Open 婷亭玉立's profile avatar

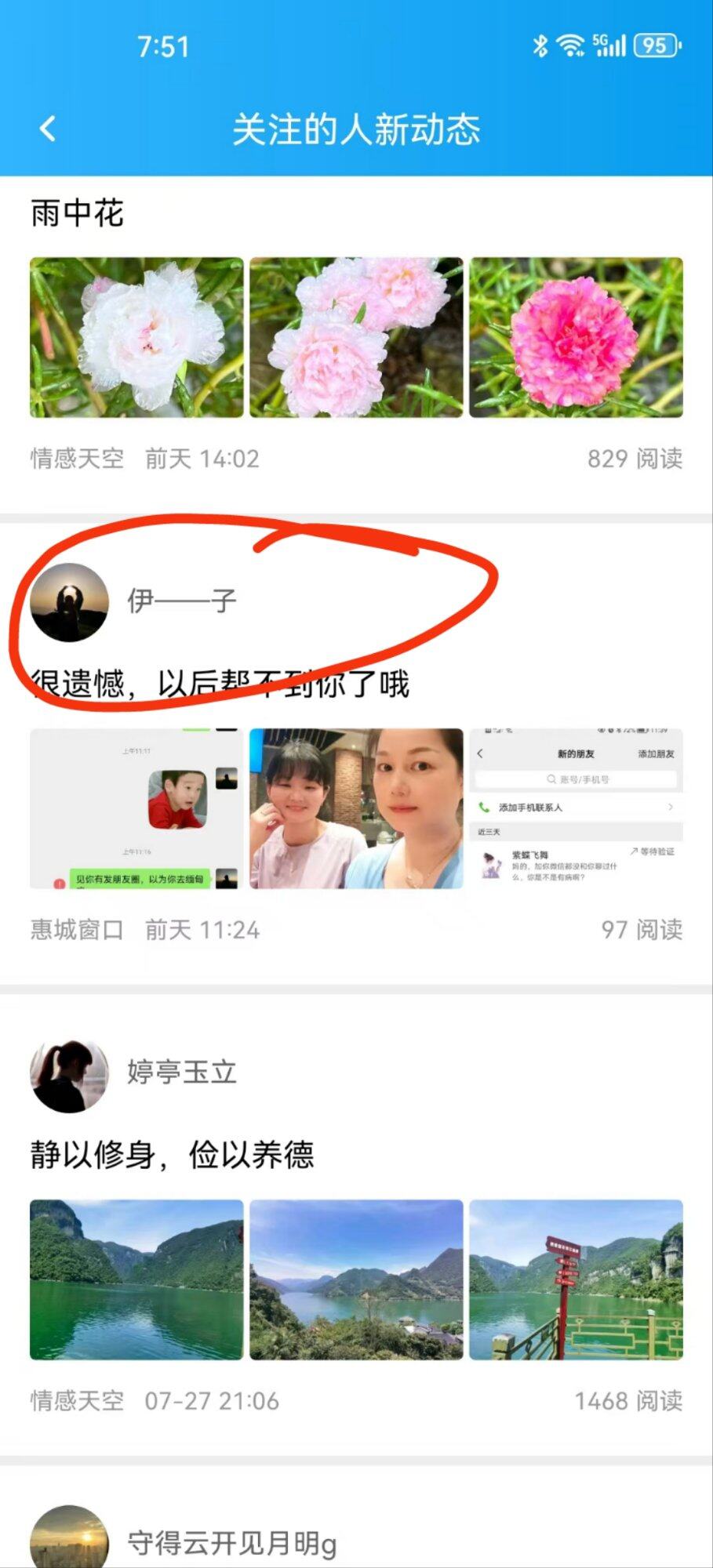[69, 1076]
